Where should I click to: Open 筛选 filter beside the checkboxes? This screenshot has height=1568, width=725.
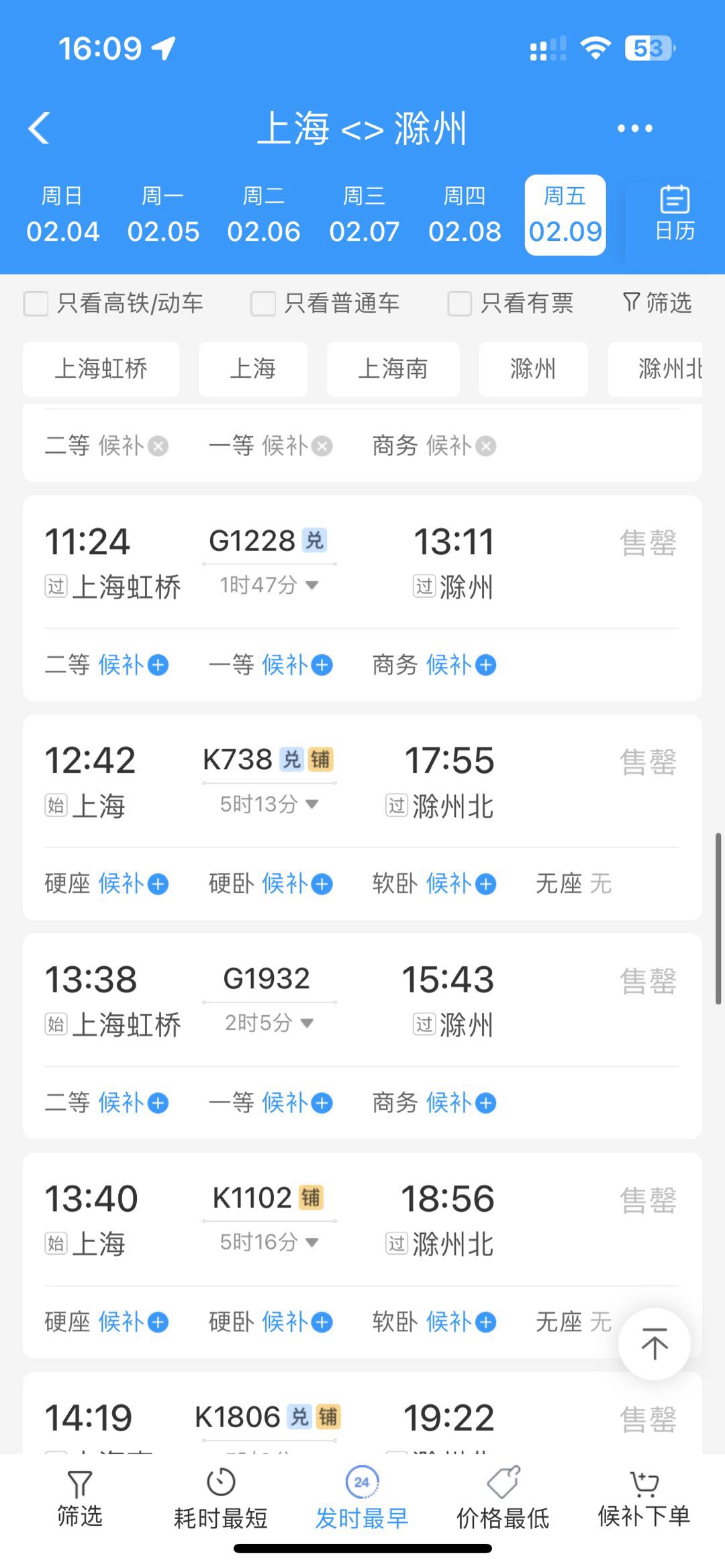tap(657, 303)
